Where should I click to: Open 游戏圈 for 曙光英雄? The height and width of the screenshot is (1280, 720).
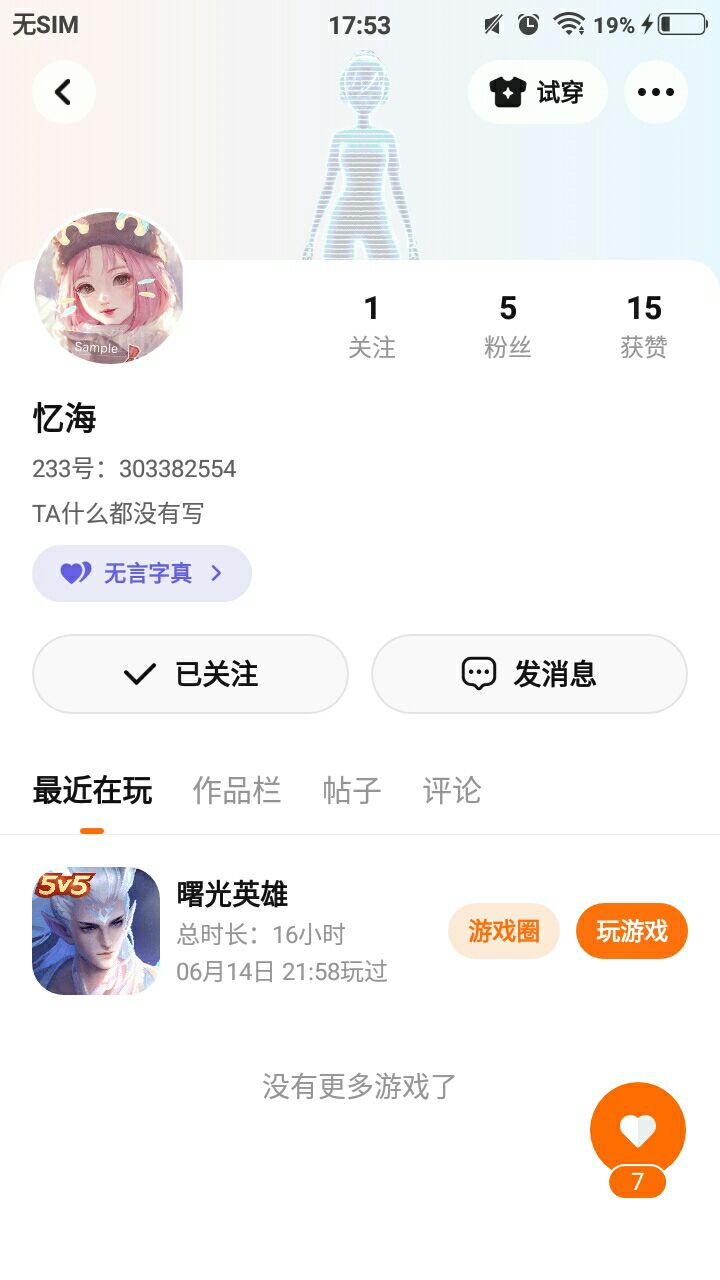(504, 931)
